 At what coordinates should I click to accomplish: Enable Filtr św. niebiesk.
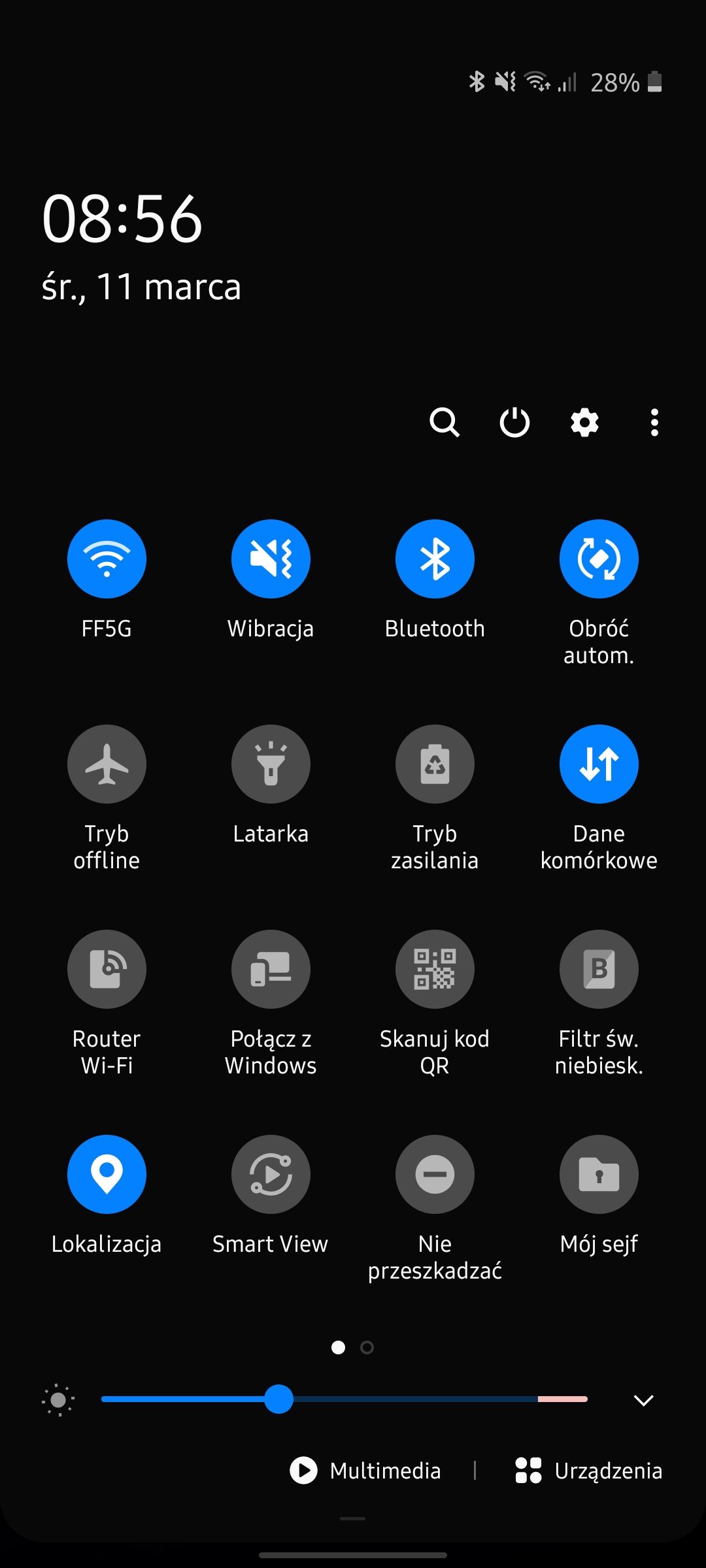pos(599,969)
